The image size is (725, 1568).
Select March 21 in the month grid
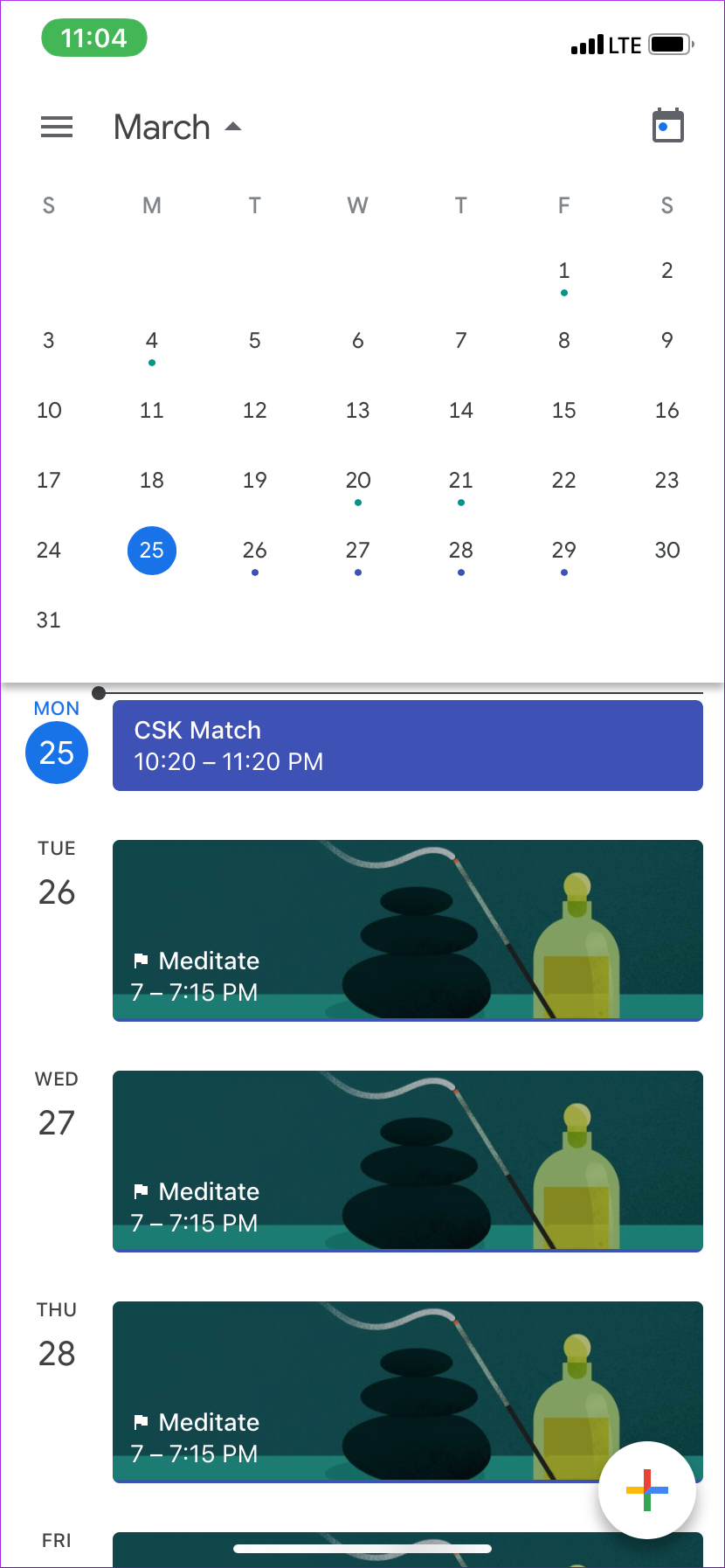461,481
